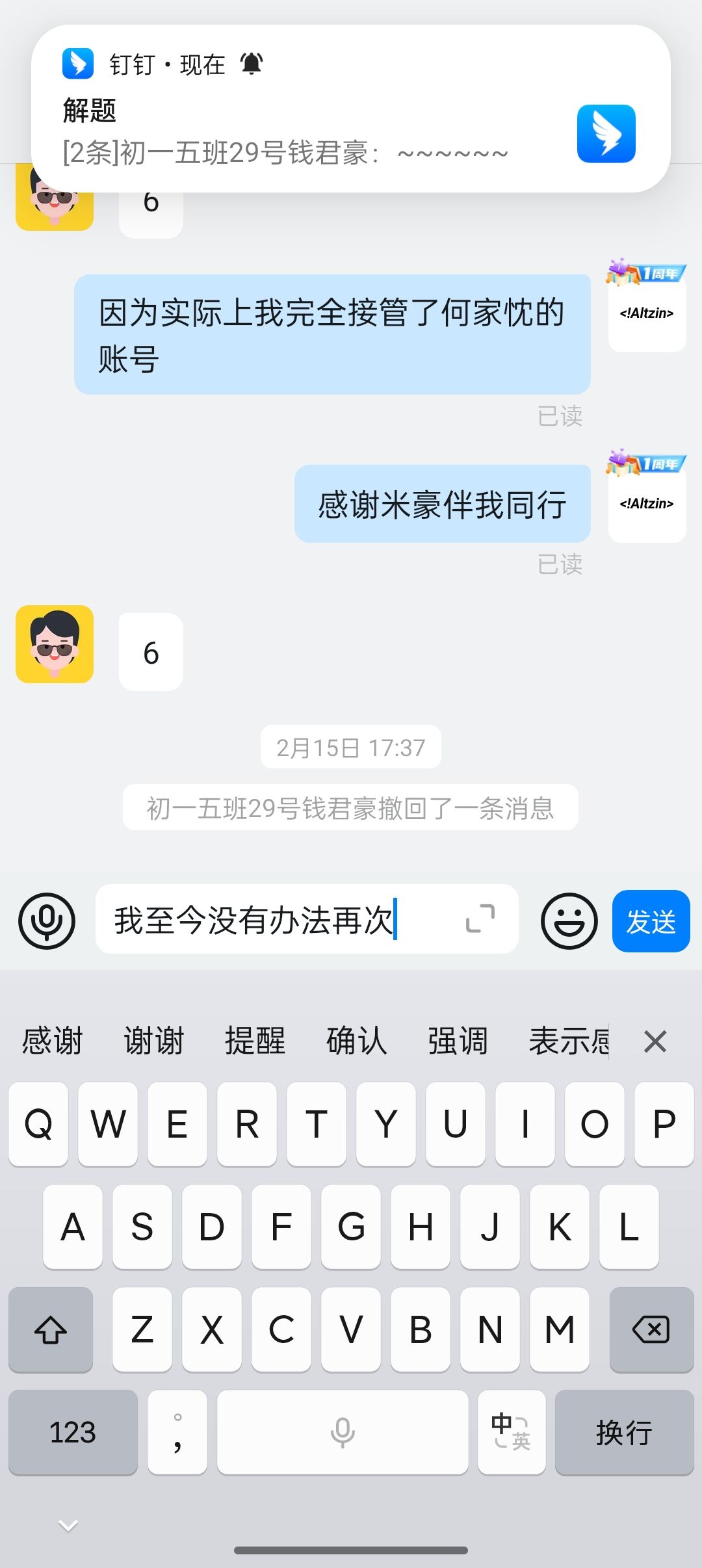Tap the keyboard spacebar microphone key

click(343, 1432)
